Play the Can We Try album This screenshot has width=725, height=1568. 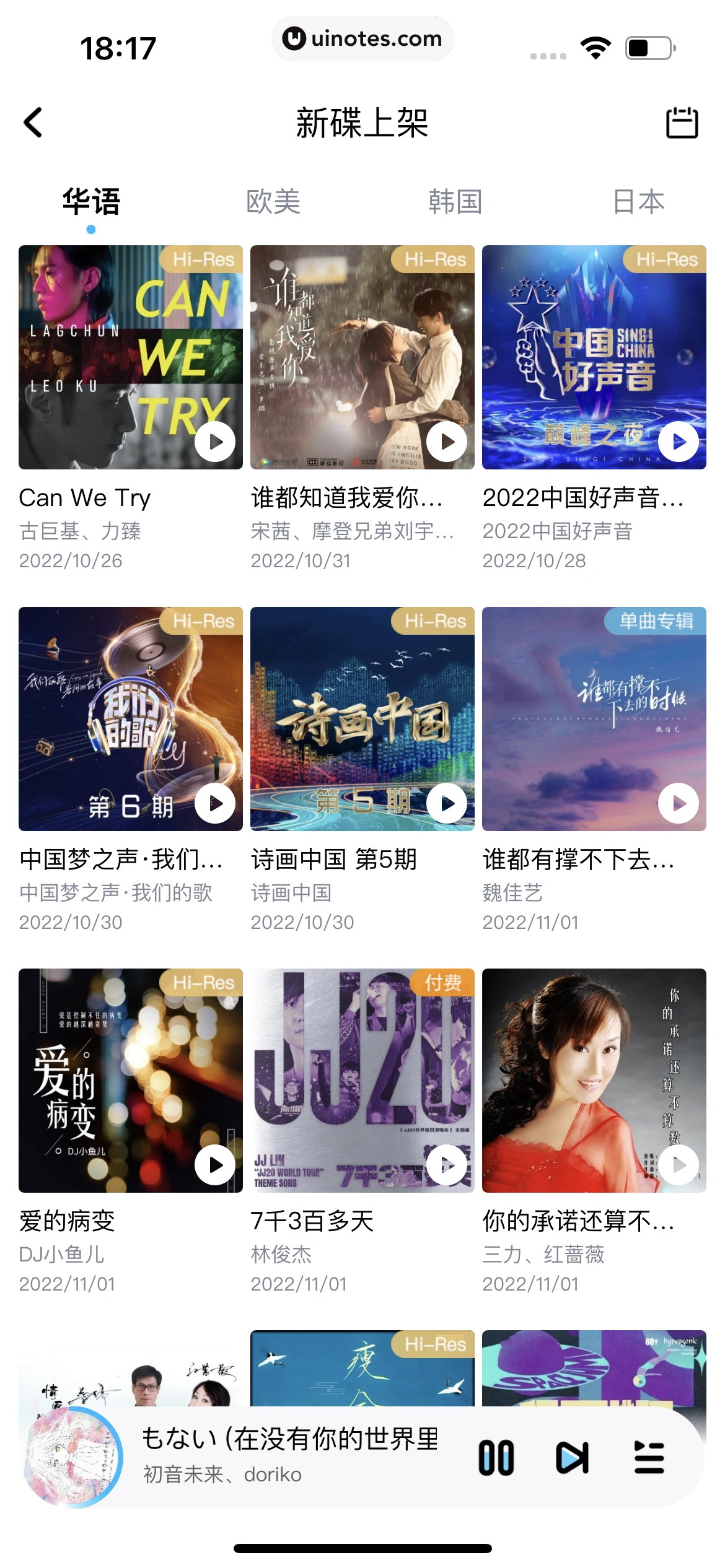click(215, 442)
